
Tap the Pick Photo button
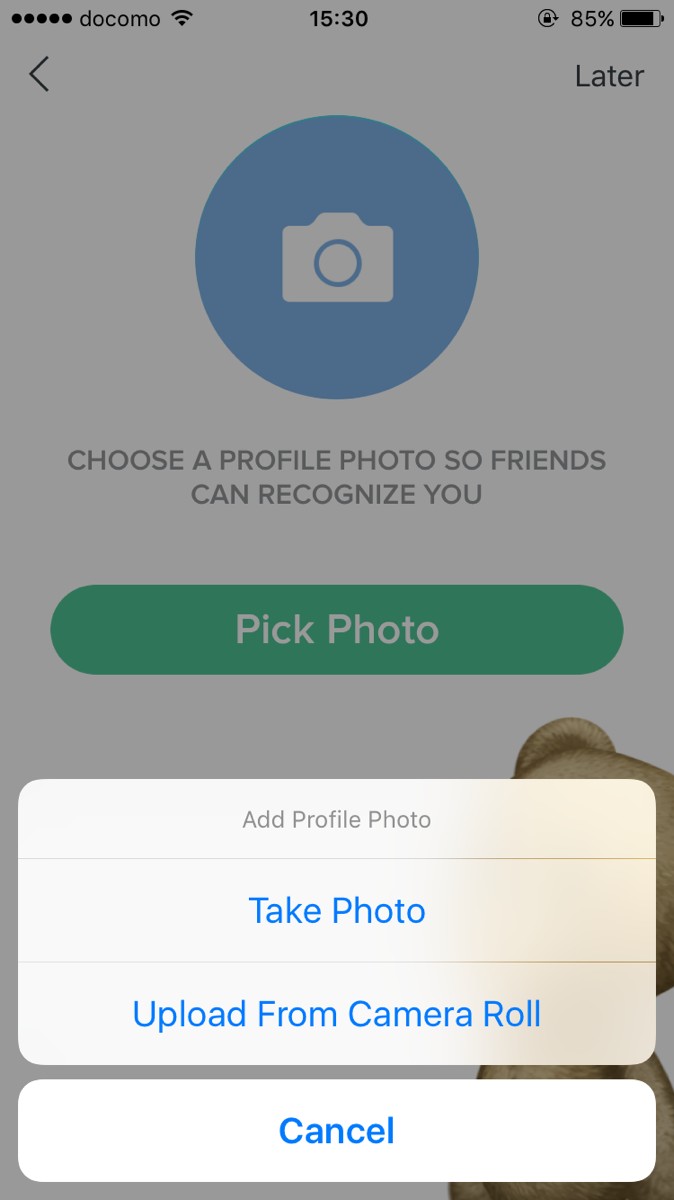(x=337, y=630)
